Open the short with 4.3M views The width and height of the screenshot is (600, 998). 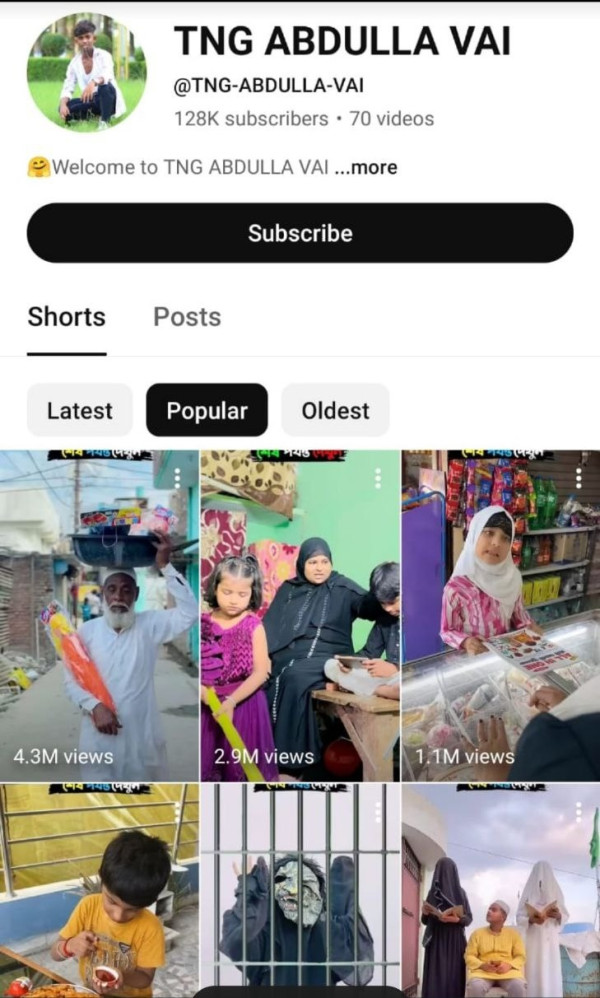(x=98, y=615)
